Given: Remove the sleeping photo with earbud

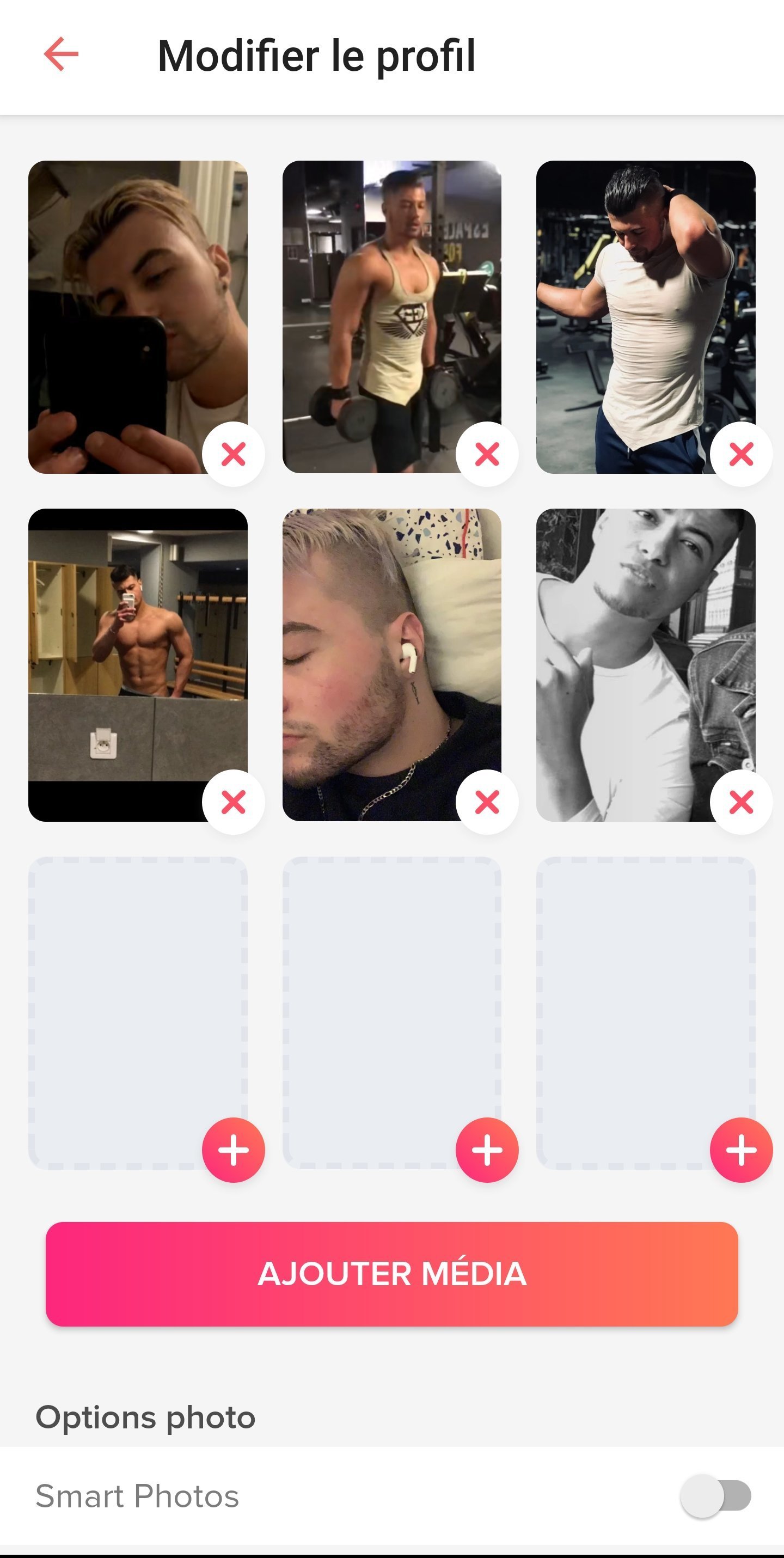Looking at the screenshot, I should point(487,802).
